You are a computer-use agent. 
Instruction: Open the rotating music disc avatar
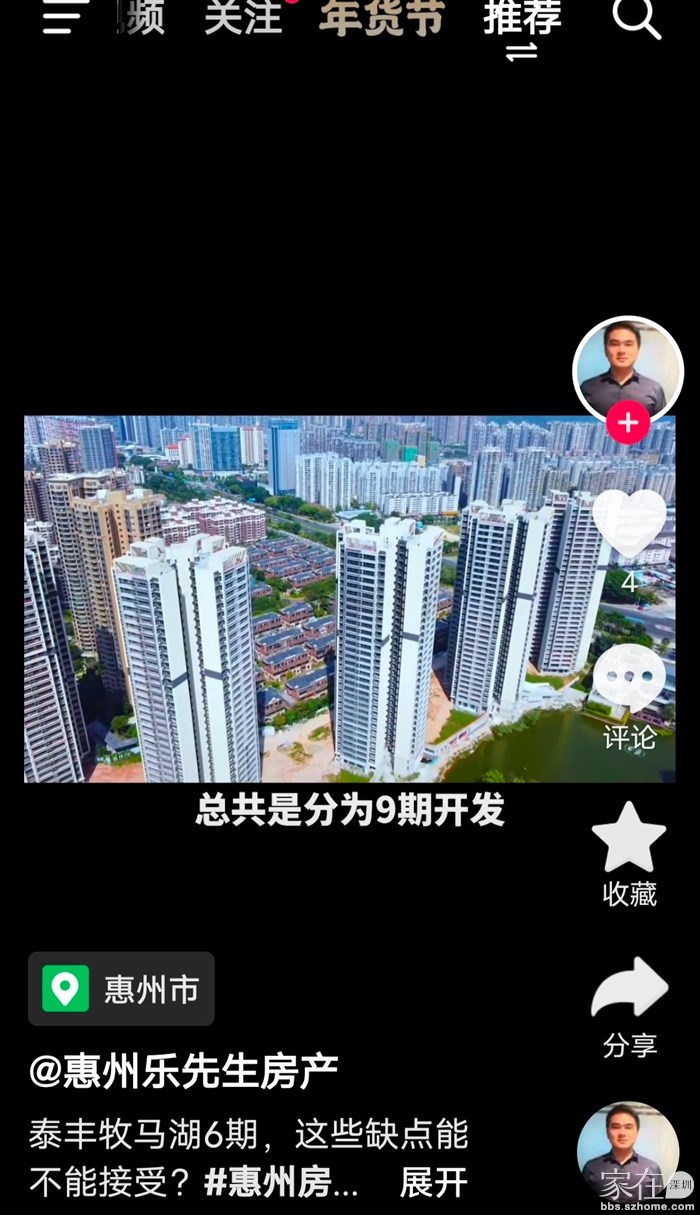click(x=628, y=1152)
